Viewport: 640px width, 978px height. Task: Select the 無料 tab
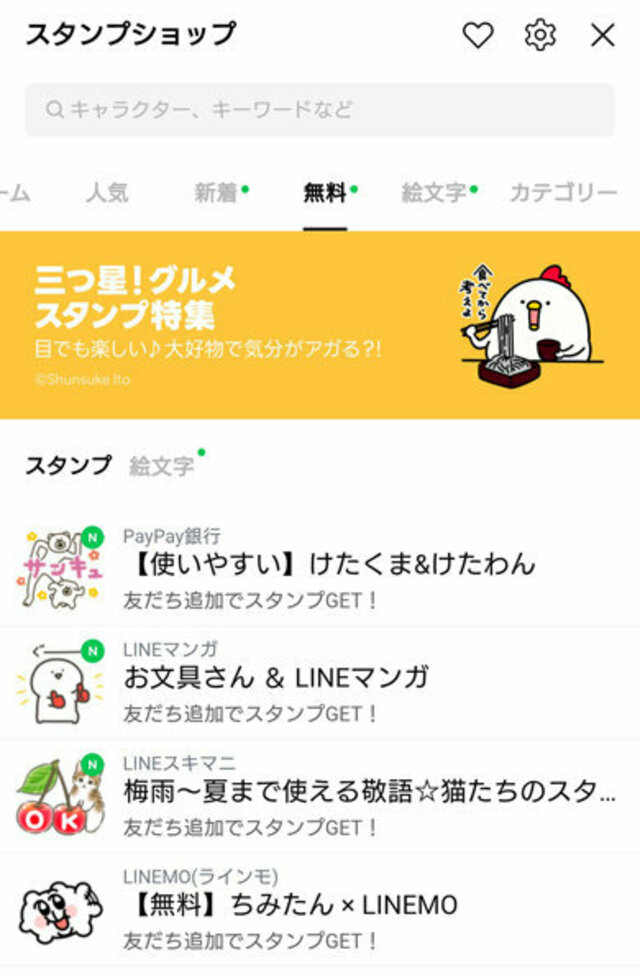325,192
